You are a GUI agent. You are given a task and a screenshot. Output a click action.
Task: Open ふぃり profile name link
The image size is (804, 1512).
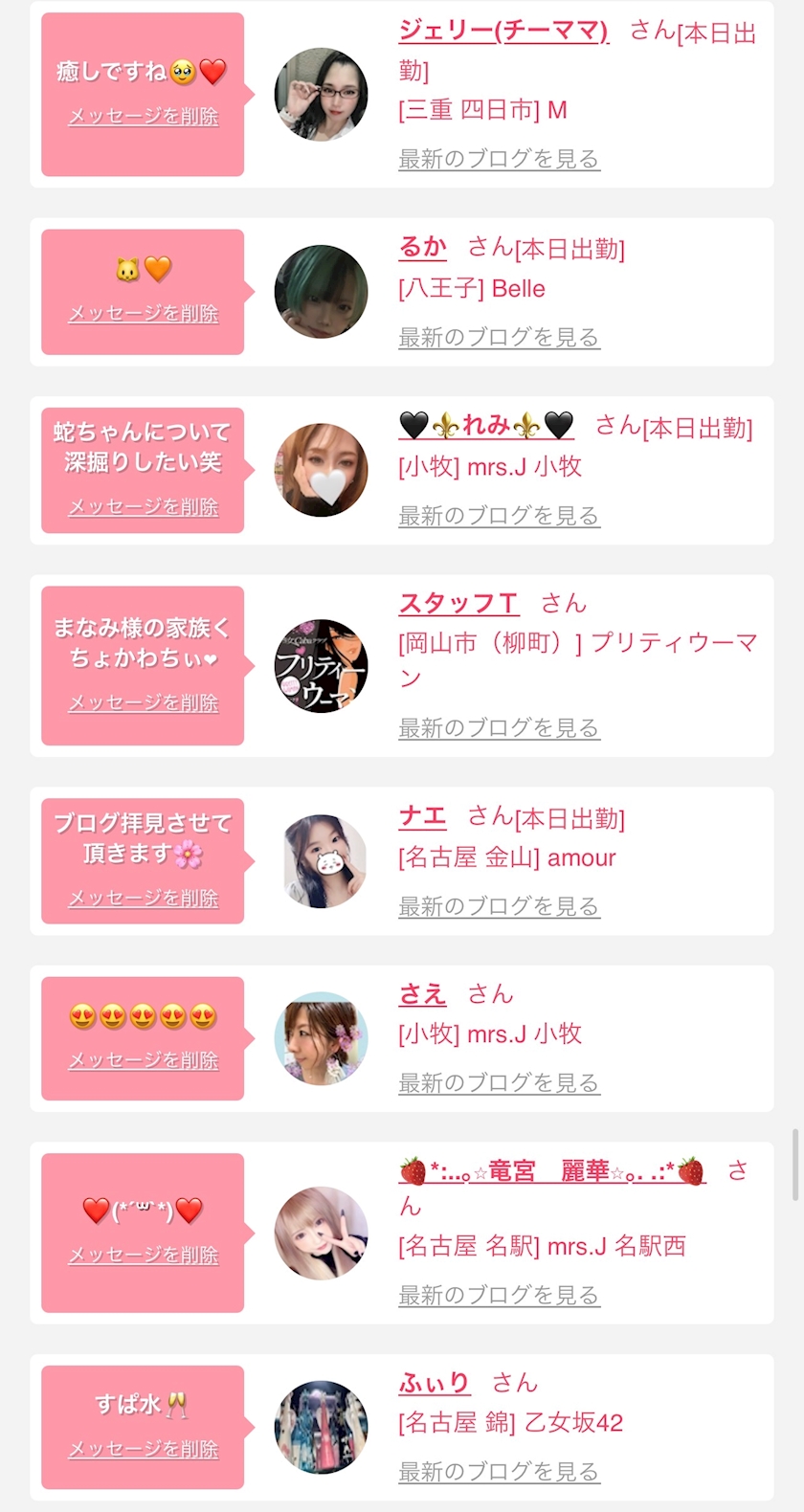435,1383
